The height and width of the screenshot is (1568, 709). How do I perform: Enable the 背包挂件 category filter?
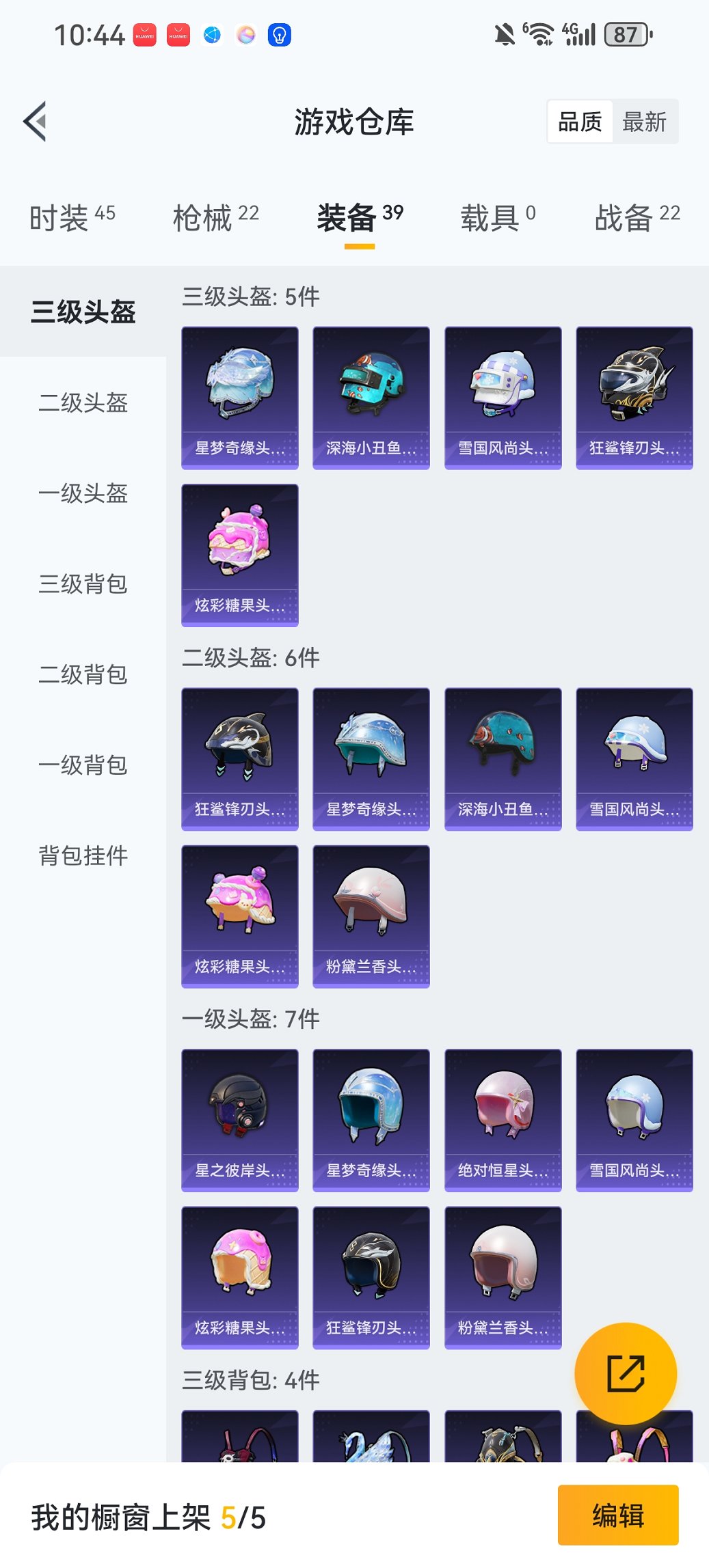tap(82, 855)
